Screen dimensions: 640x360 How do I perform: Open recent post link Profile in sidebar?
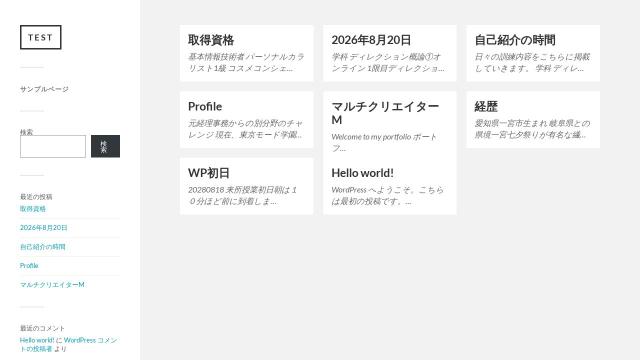click(29, 265)
